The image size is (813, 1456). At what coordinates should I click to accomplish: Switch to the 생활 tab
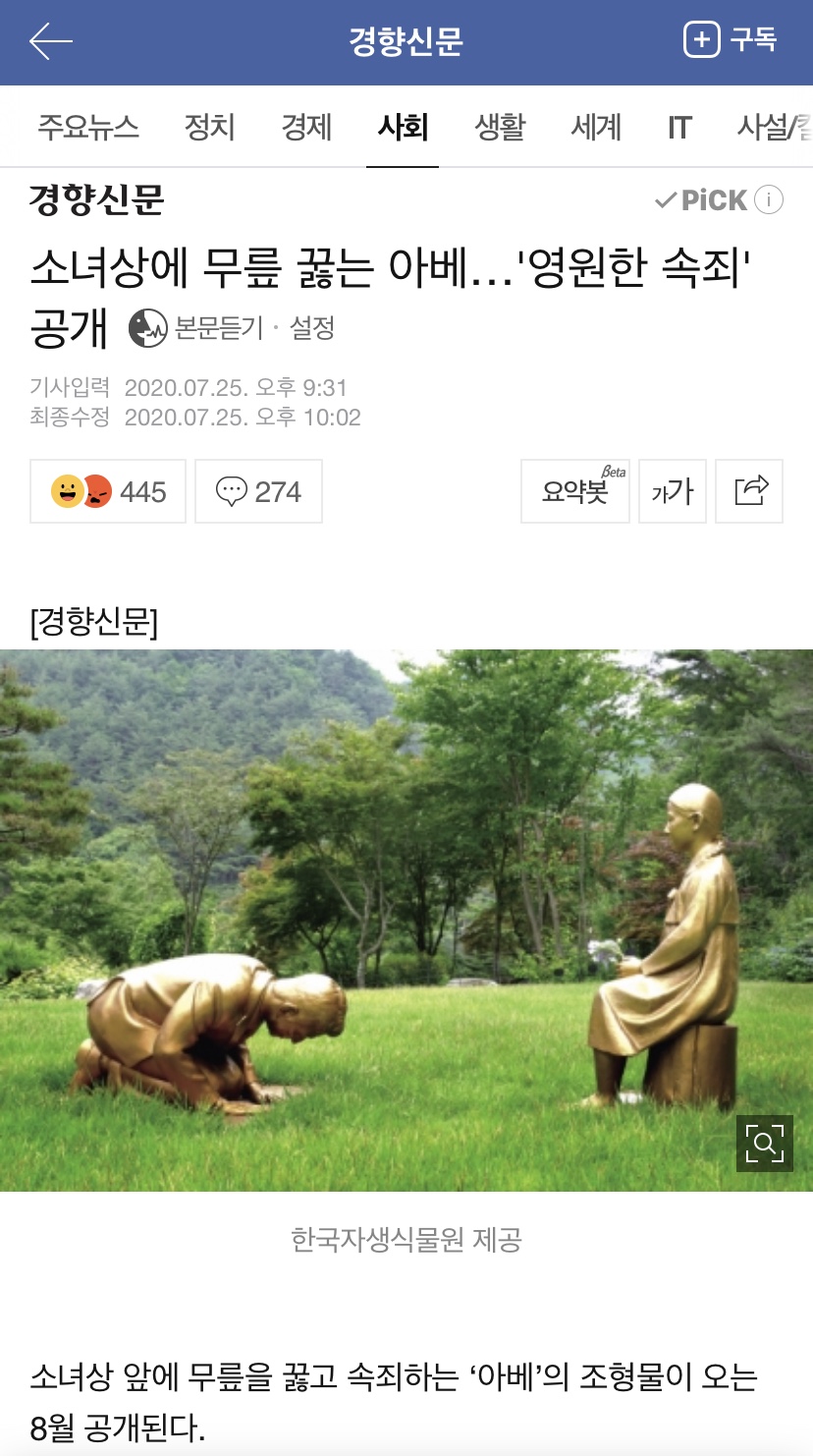click(x=500, y=127)
